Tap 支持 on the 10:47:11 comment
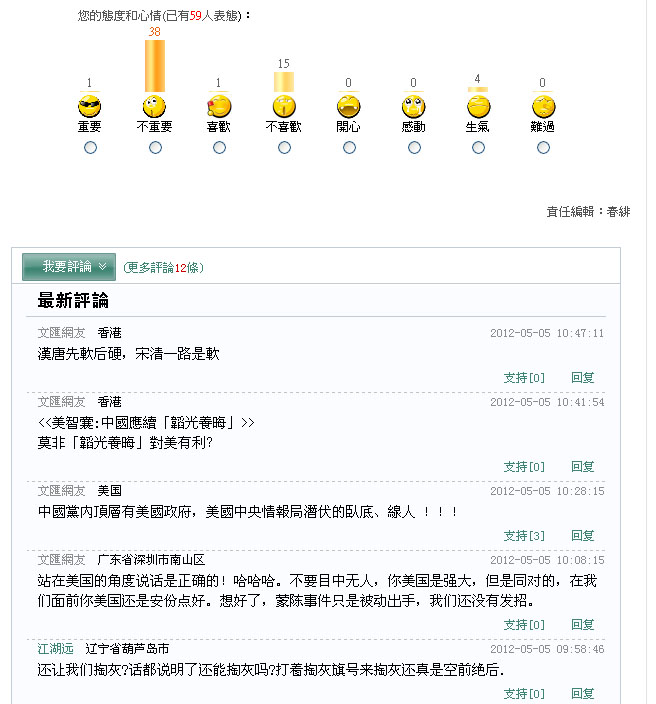This screenshot has height=704, width=656. (523, 378)
